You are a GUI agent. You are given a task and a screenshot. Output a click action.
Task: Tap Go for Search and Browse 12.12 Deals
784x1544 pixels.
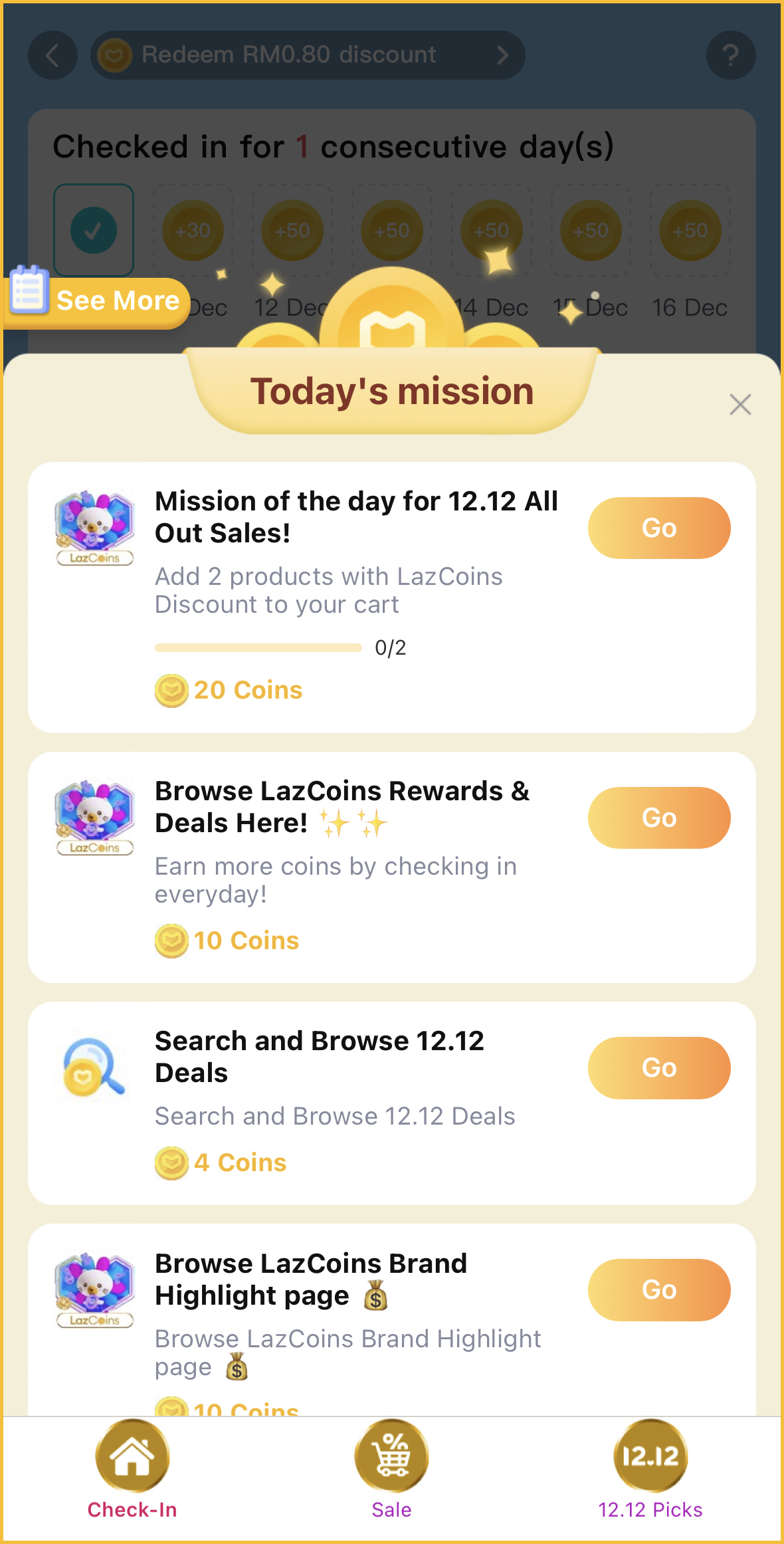click(658, 1068)
